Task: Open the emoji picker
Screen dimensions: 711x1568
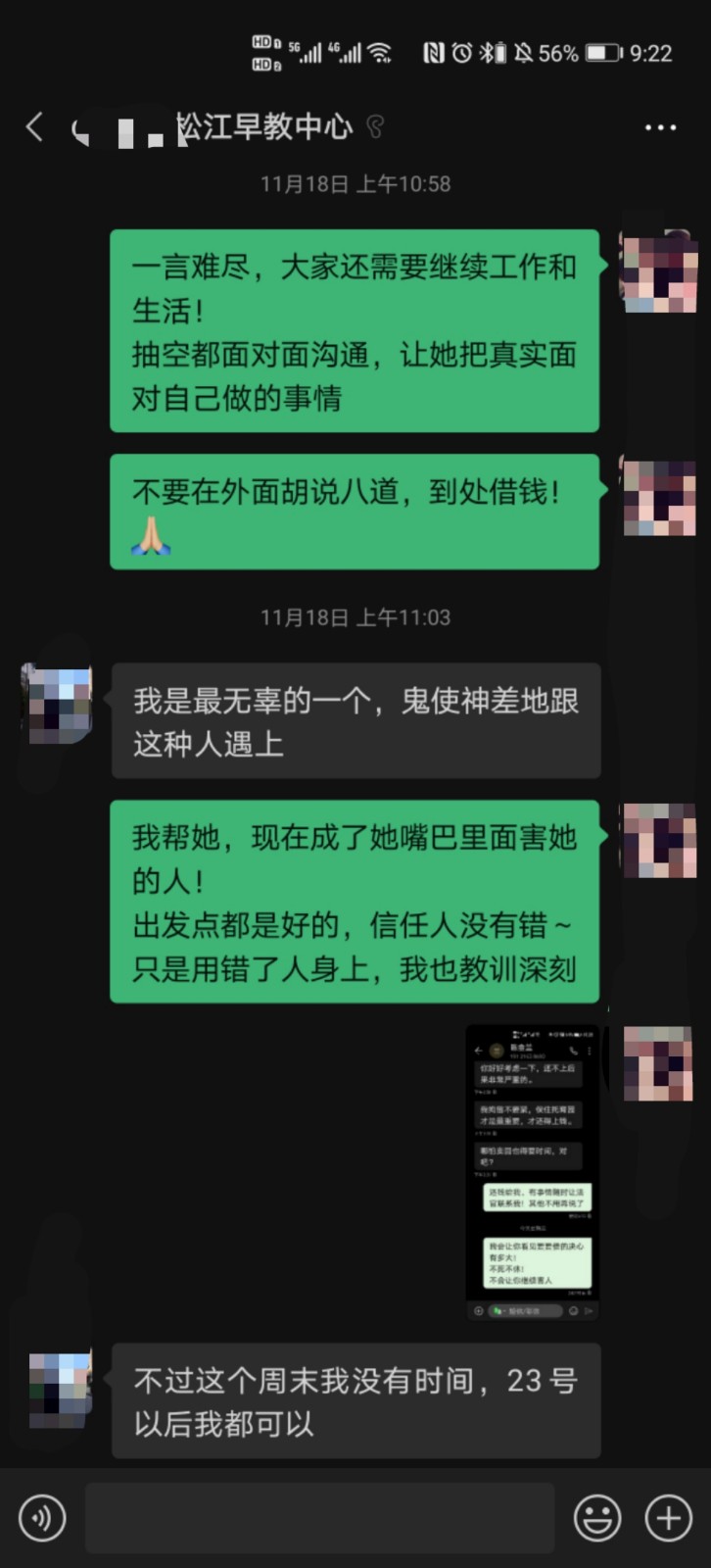Action: click(596, 1518)
